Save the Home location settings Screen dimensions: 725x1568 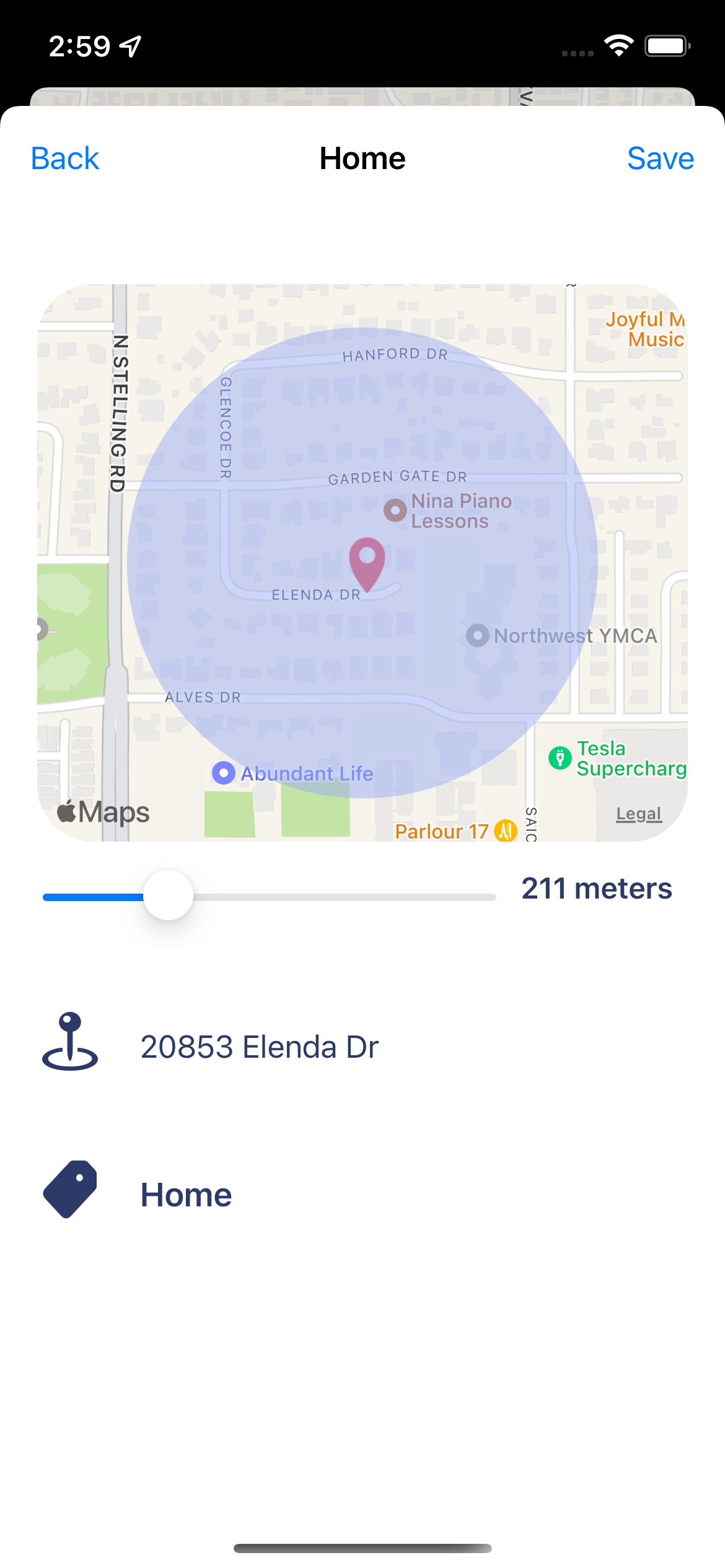pyautogui.click(x=660, y=159)
